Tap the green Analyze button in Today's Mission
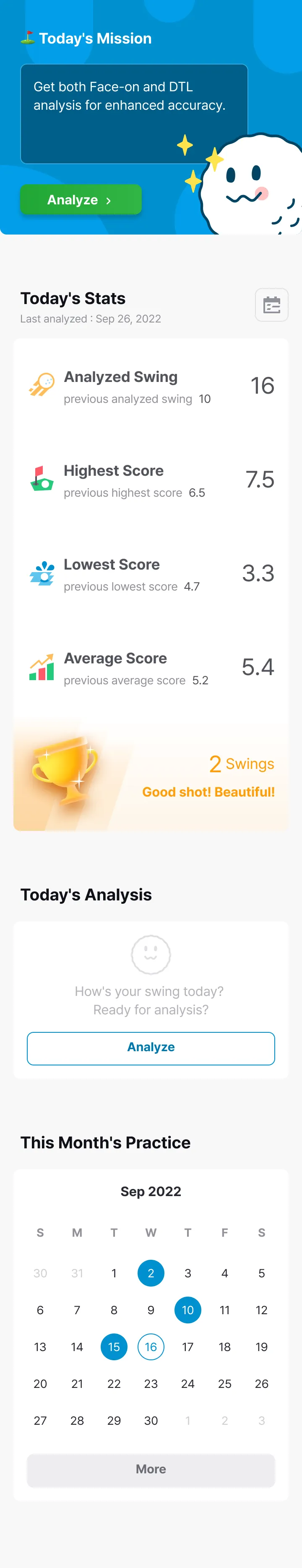 click(x=81, y=200)
